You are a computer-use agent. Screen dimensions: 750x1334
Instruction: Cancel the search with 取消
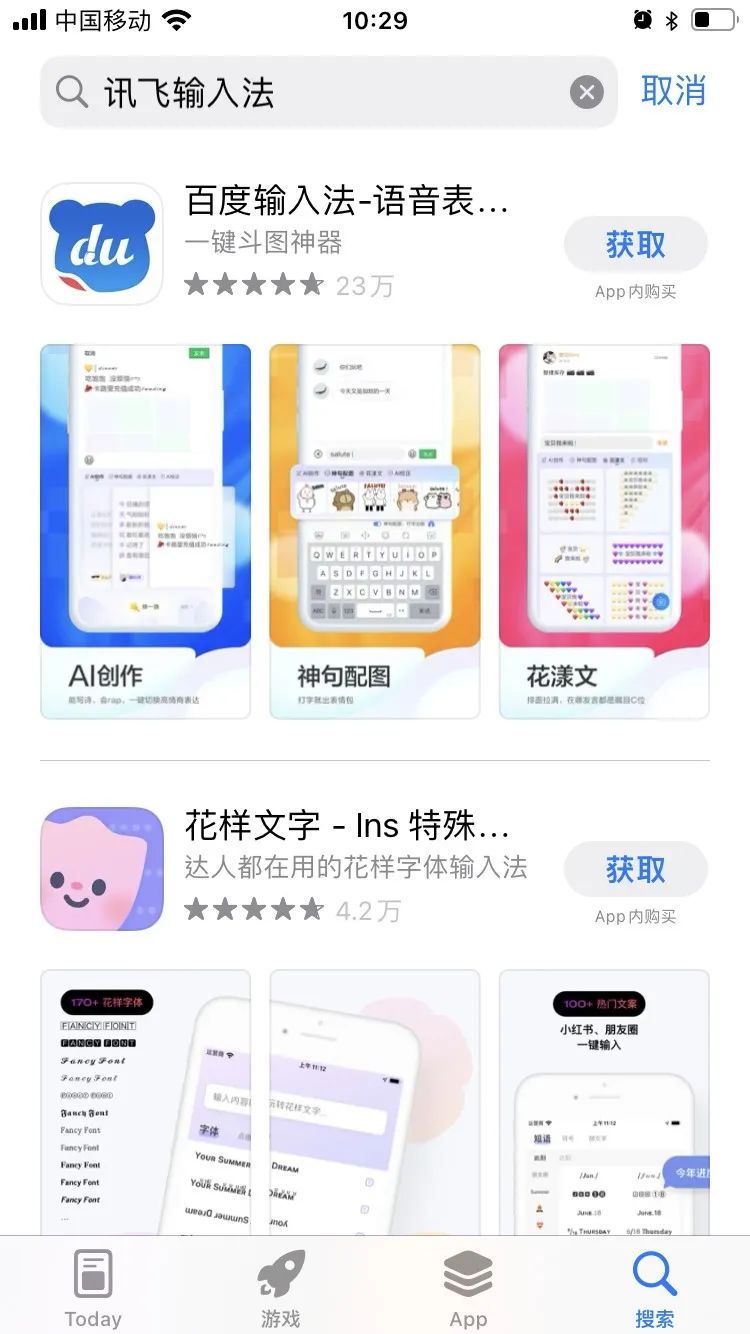click(673, 91)
